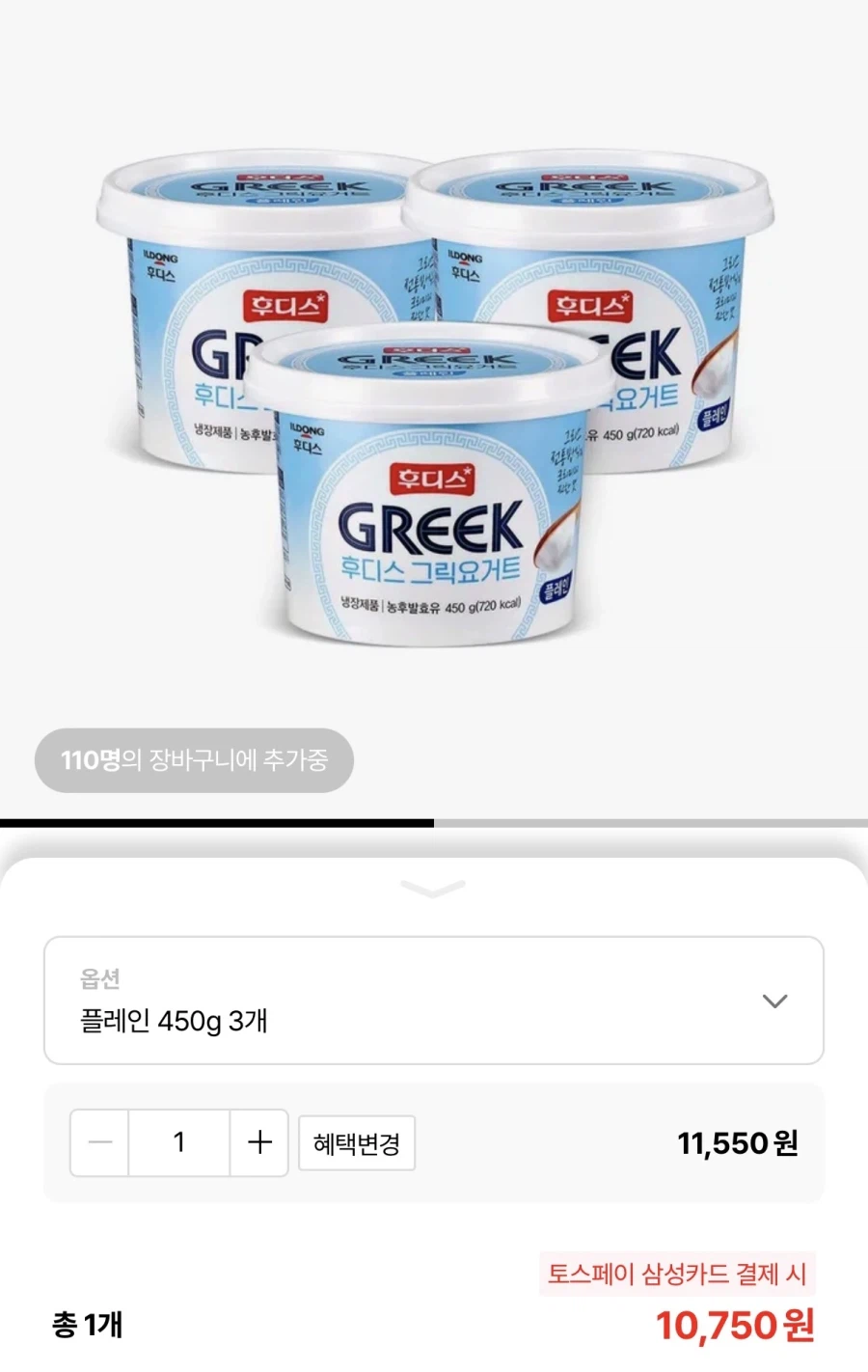
Task: Tap the minus sign to reduce item count
Action: 99,1142
